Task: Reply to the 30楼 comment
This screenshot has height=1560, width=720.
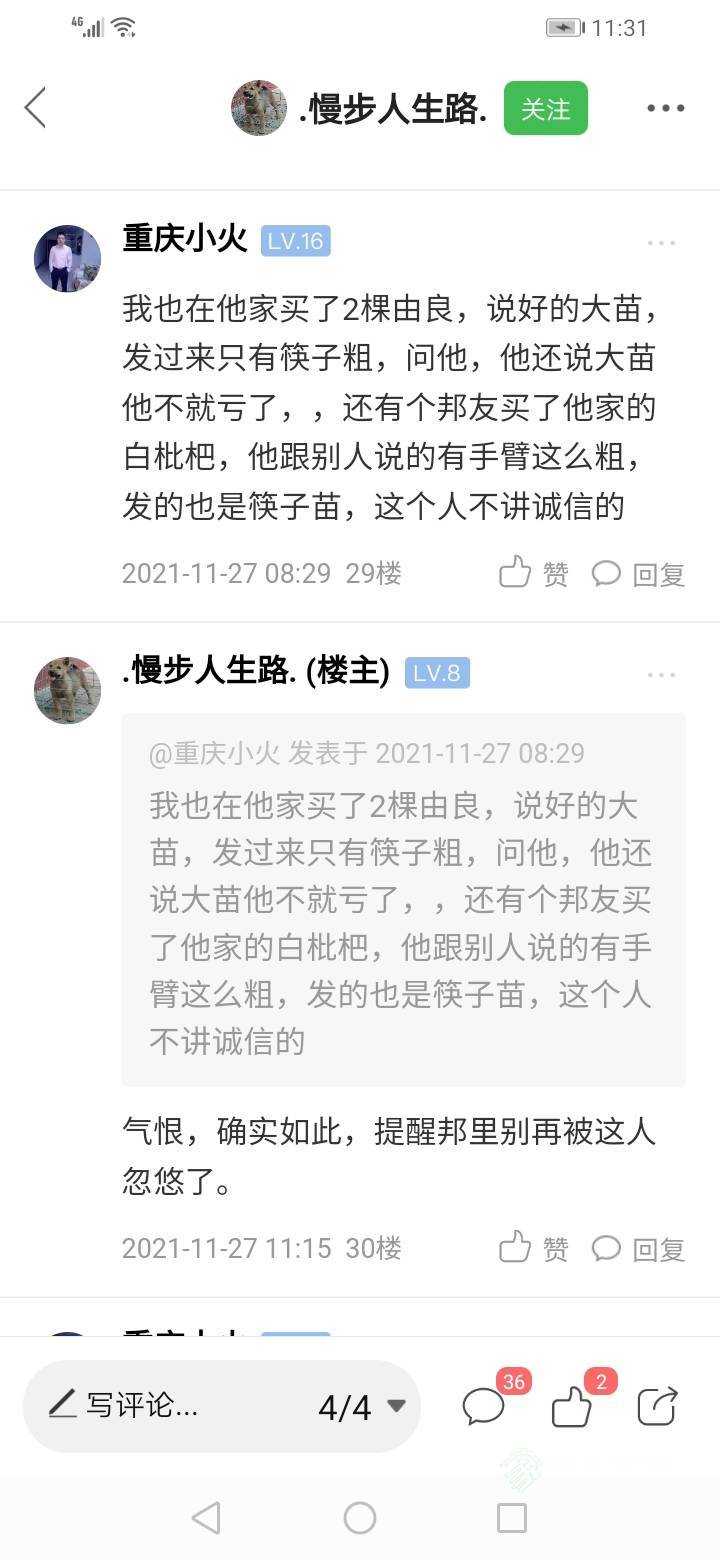Action: click(x=639, y=1248)
